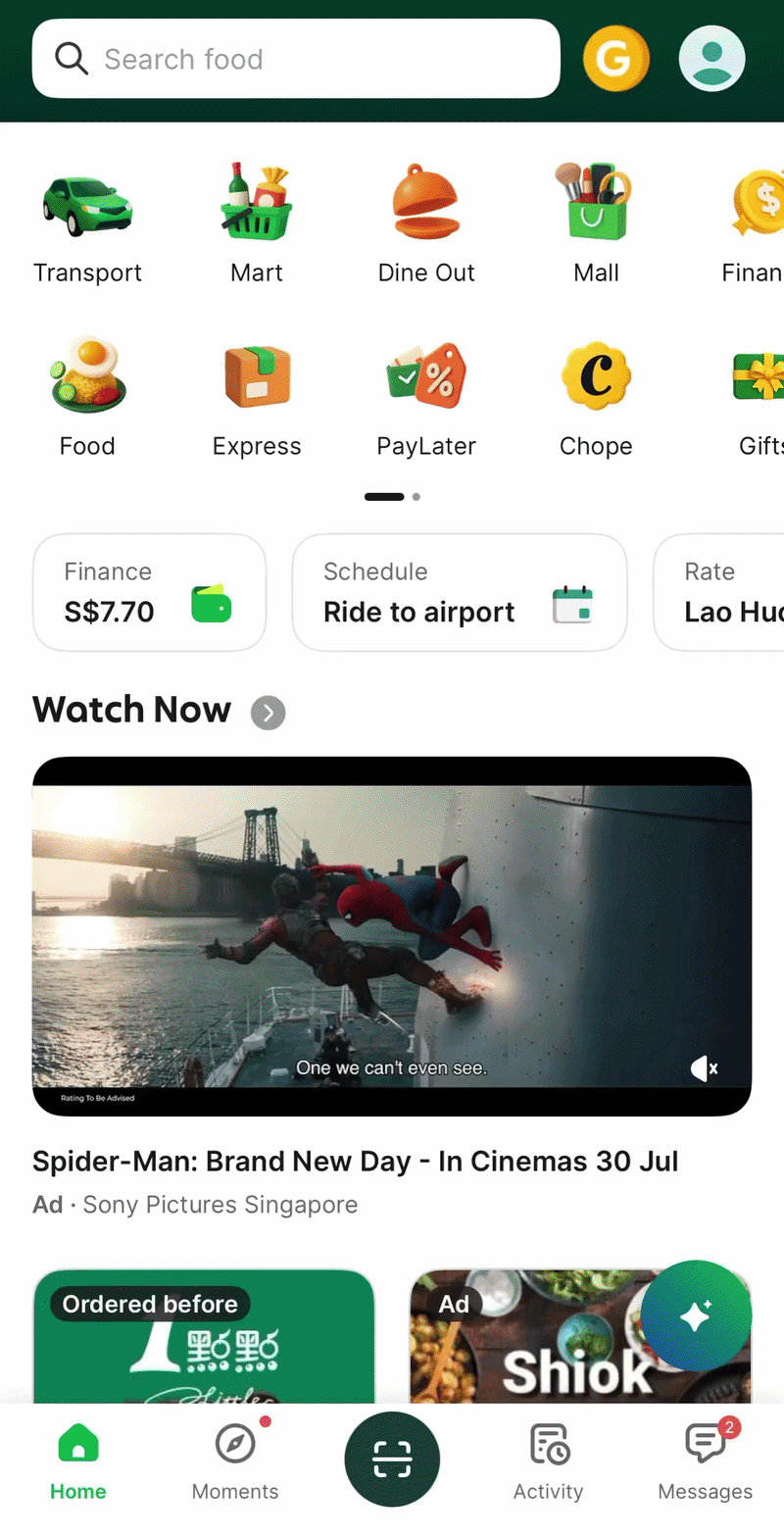
Task: Open PayLater
Action: (x=426, y=396)
